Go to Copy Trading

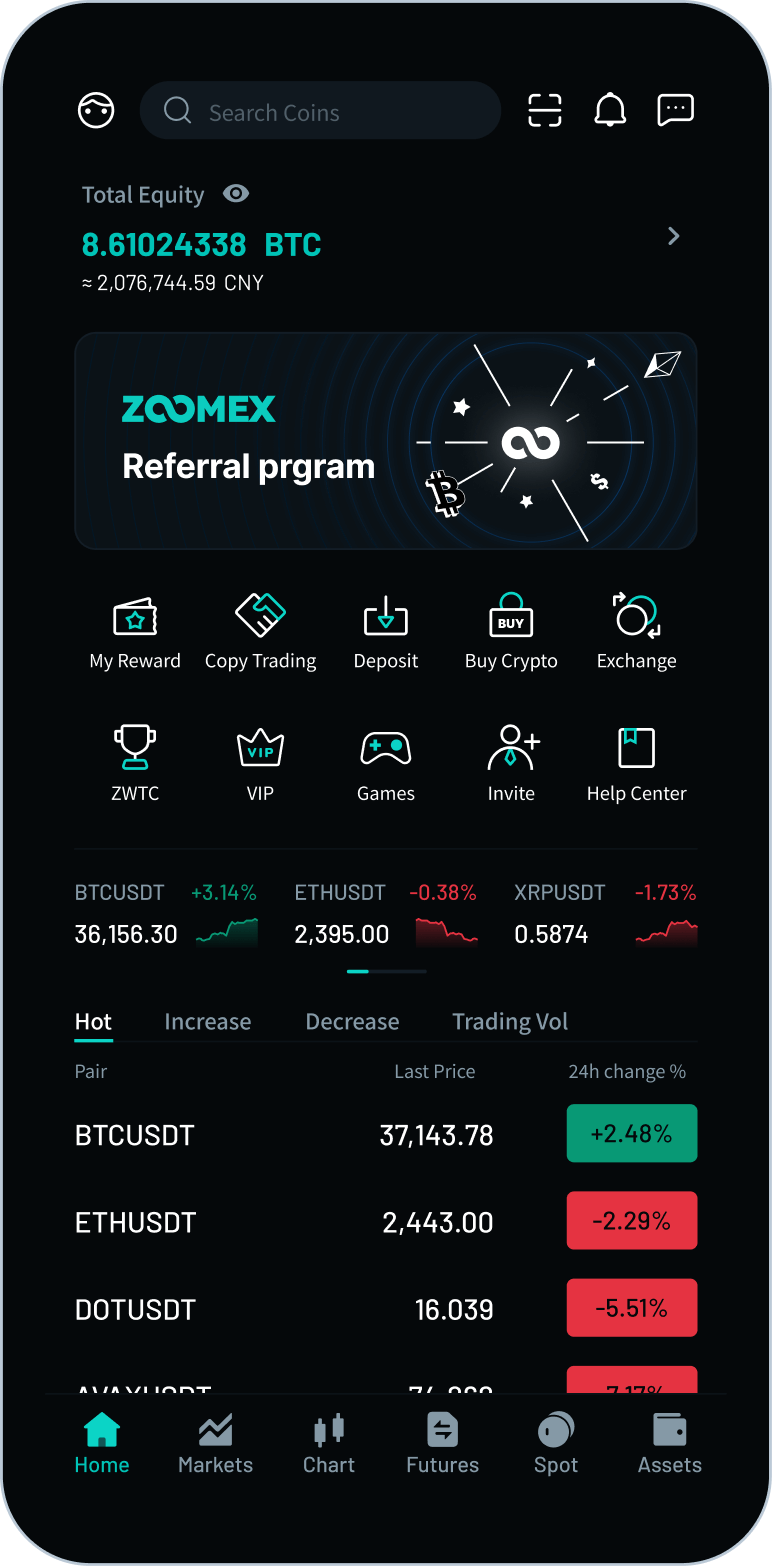pos(261,632)
